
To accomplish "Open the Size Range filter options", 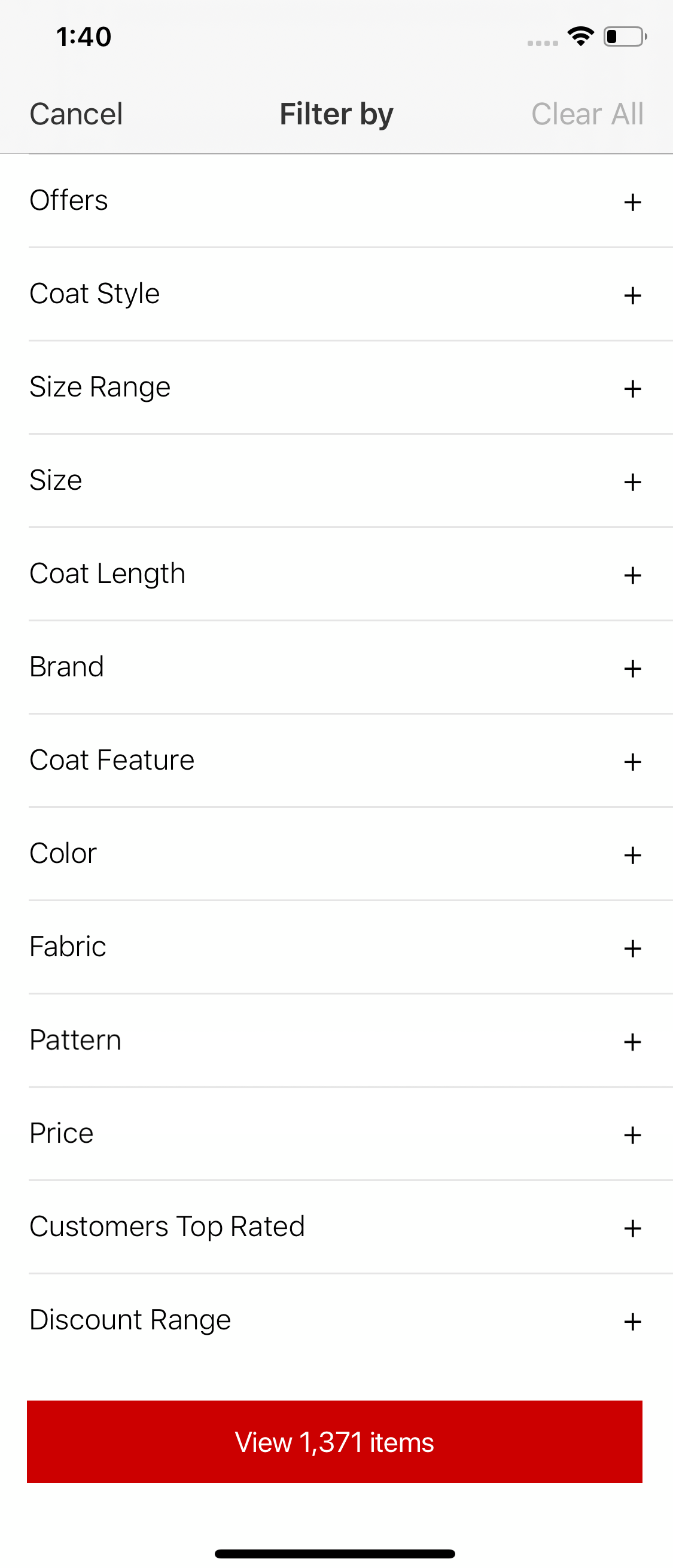I will (634, 389).
